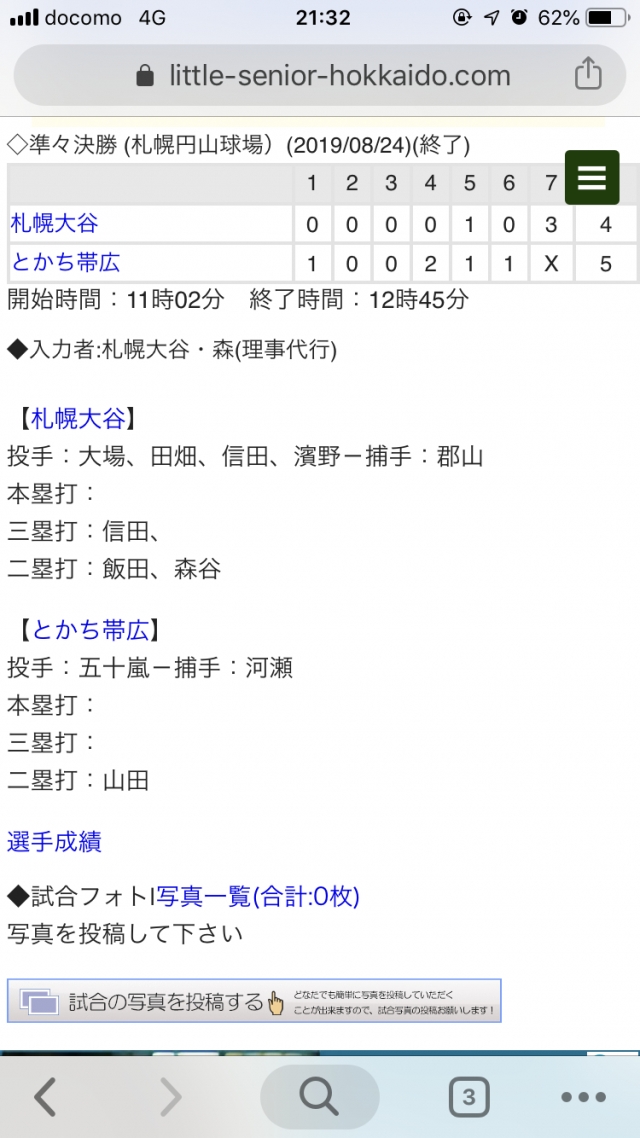Open the 【札幌大谷】 lineup heading link
Image resolution: width=640 pixels, height=1138 pixels.
tap(78, 418)
